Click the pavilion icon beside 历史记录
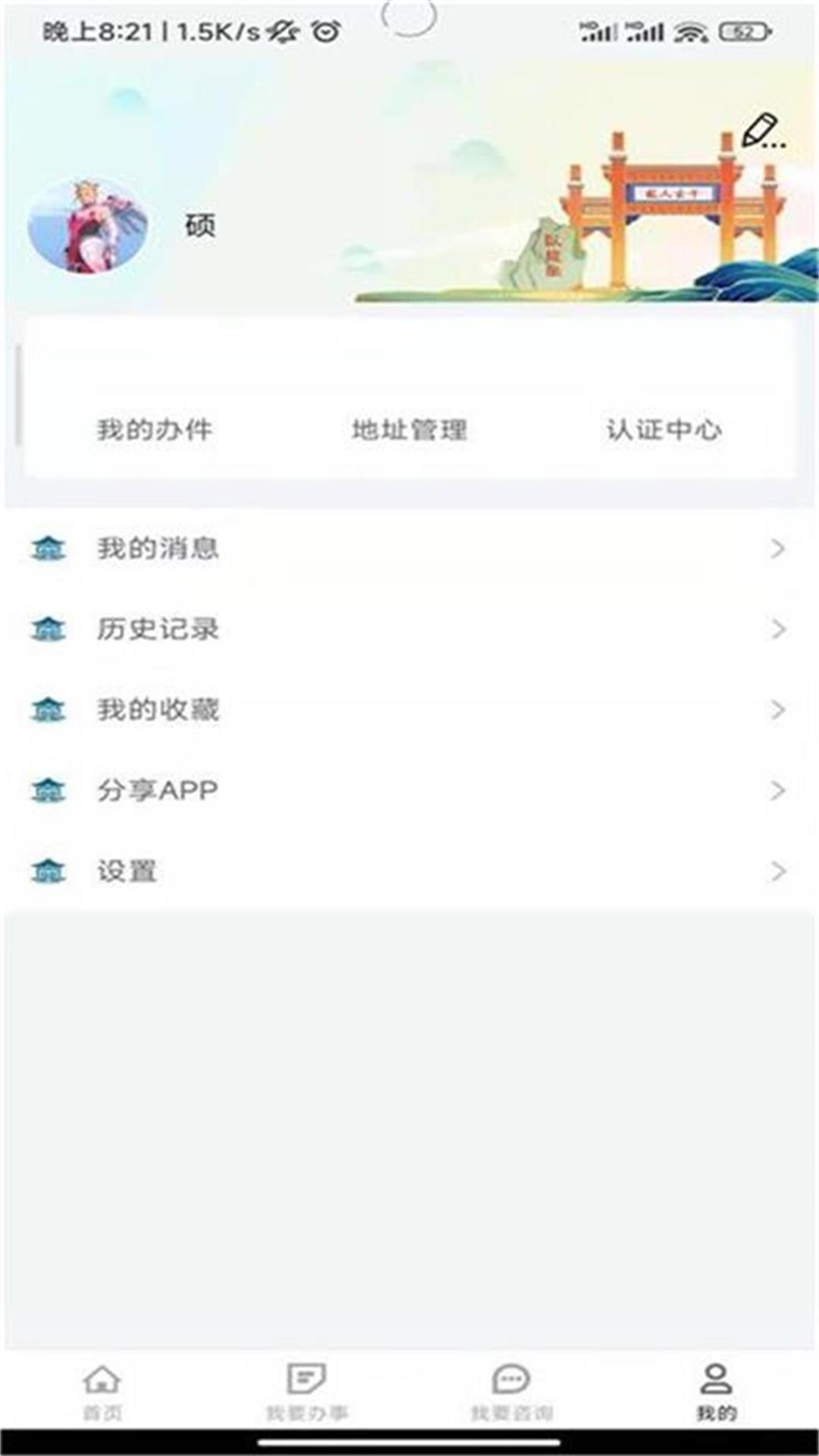Screen dimensions: 819x1456 click(49, 628)
